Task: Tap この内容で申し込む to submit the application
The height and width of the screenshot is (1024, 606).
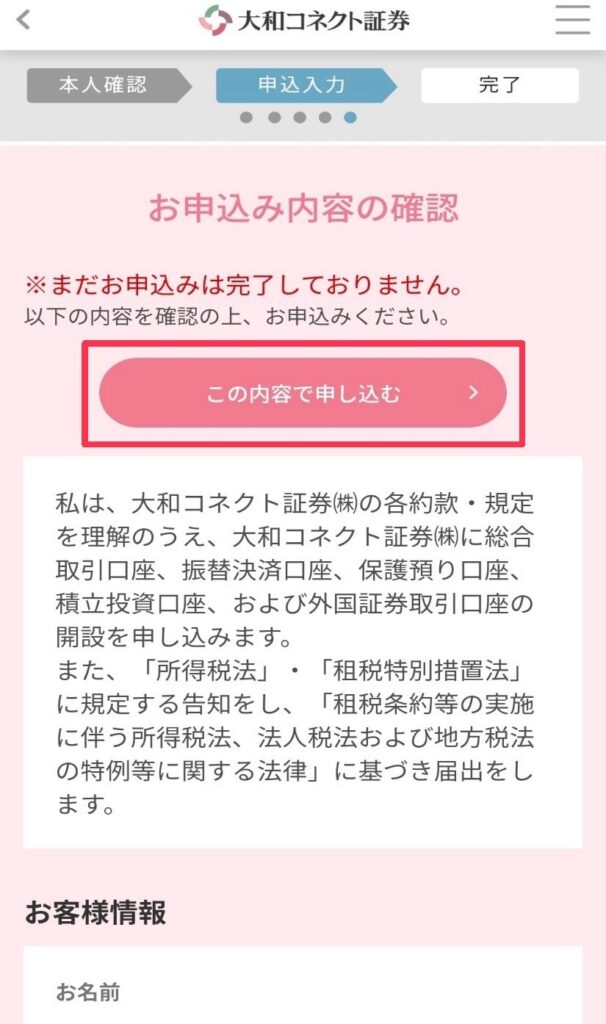Action: click(x=302, y=394)
